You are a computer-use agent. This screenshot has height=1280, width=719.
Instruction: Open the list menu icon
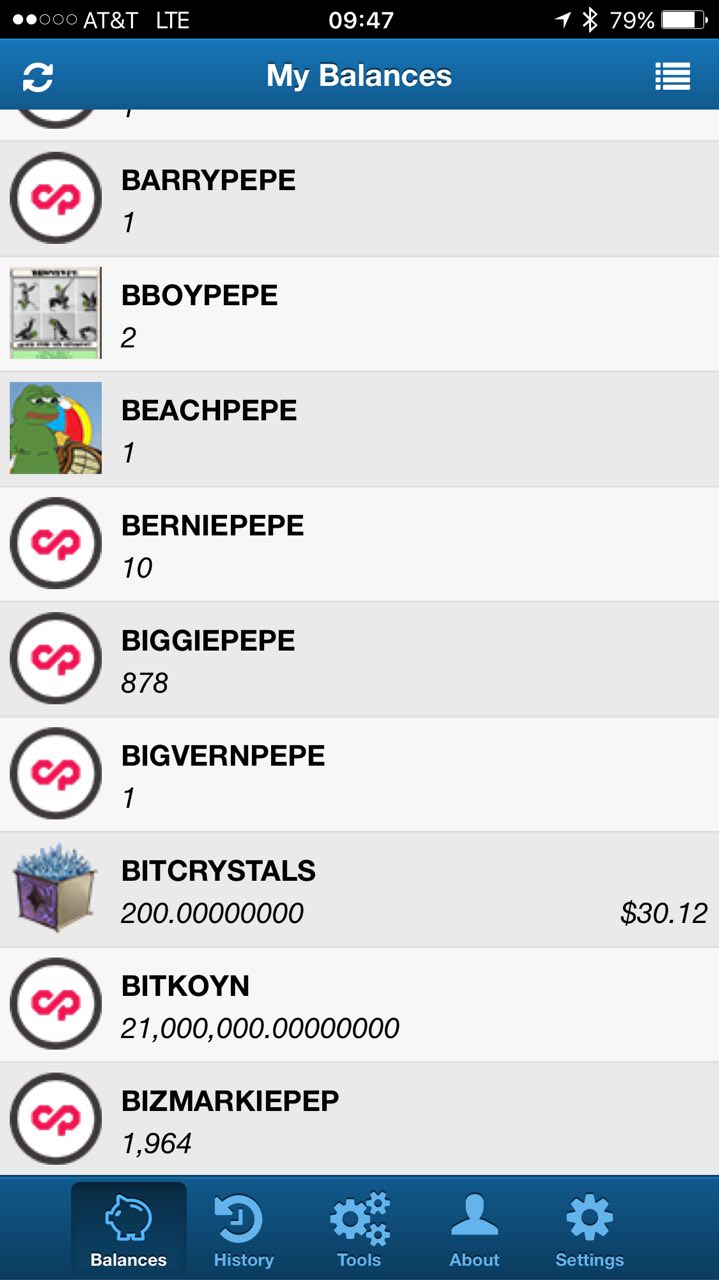(x=672, y=76)
